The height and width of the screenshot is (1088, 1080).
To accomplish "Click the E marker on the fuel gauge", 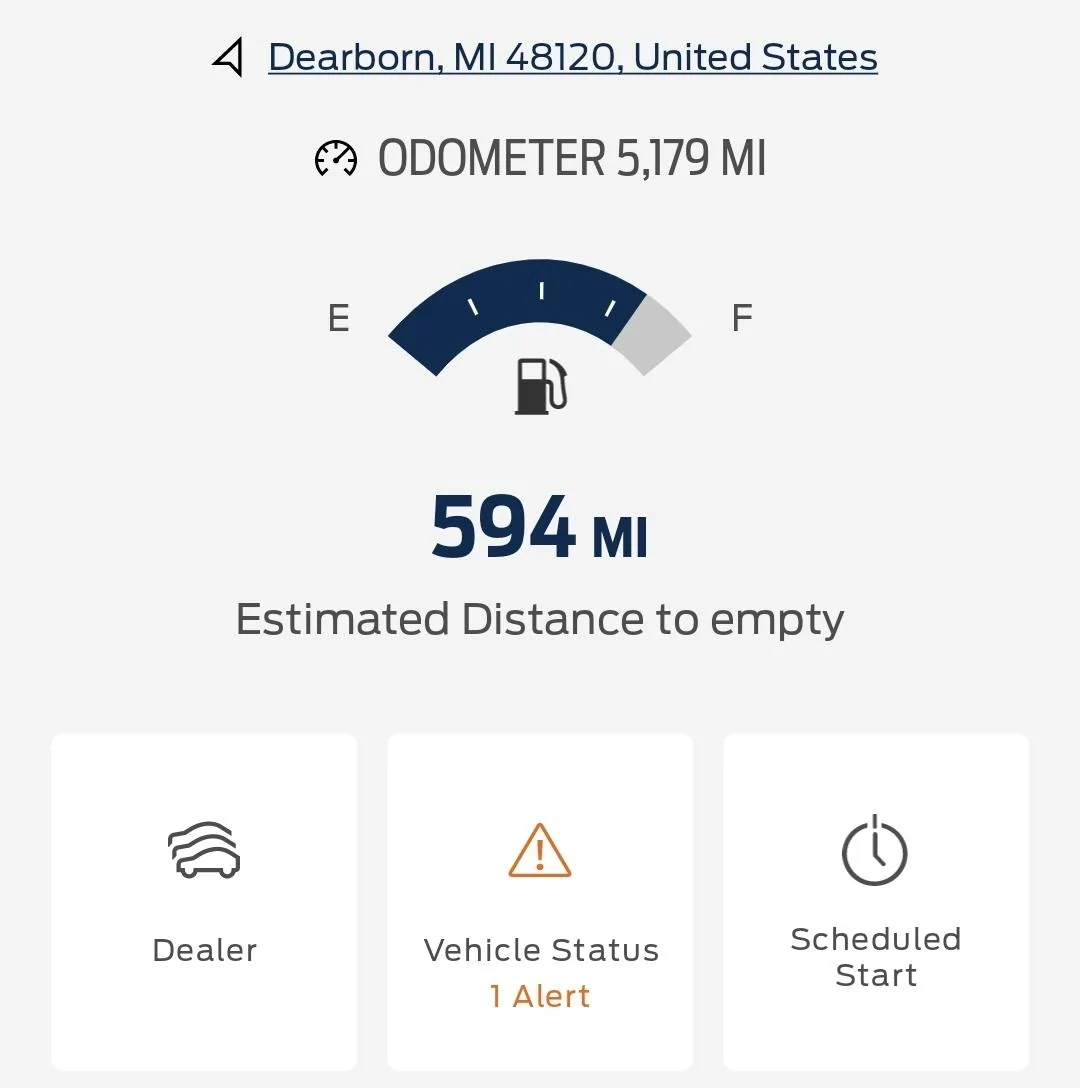I will point(338,318).
